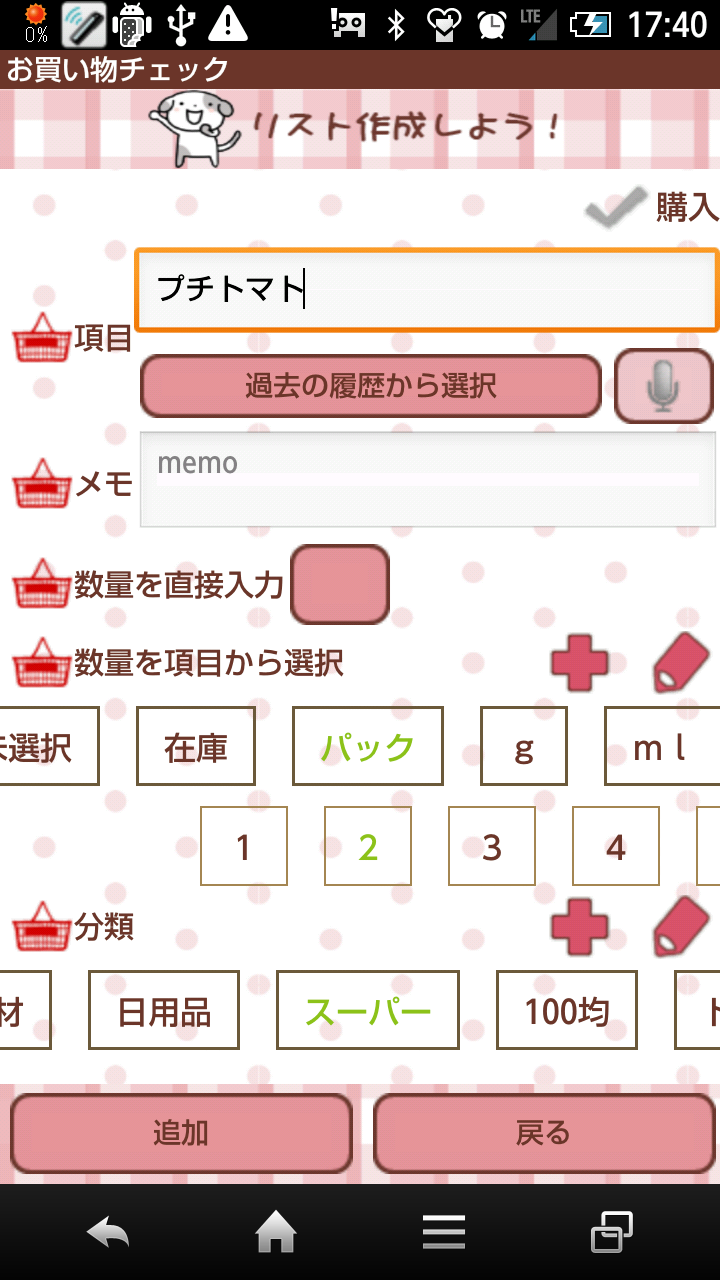Edit quantity units with the pencil icon
The height and width of the screenshot is (1280, 720).
pos(681,662)
